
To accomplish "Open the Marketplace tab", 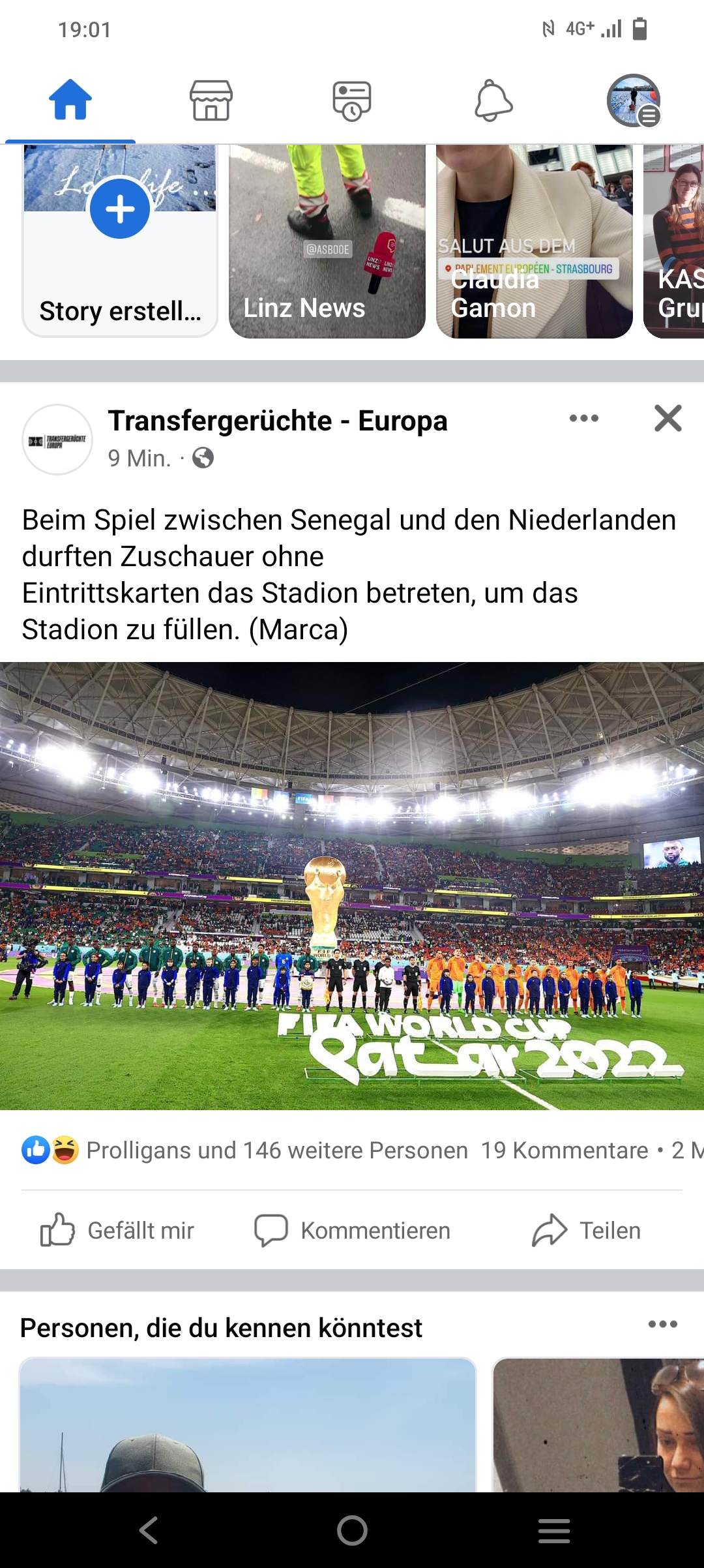I will [x=211, y=100].
